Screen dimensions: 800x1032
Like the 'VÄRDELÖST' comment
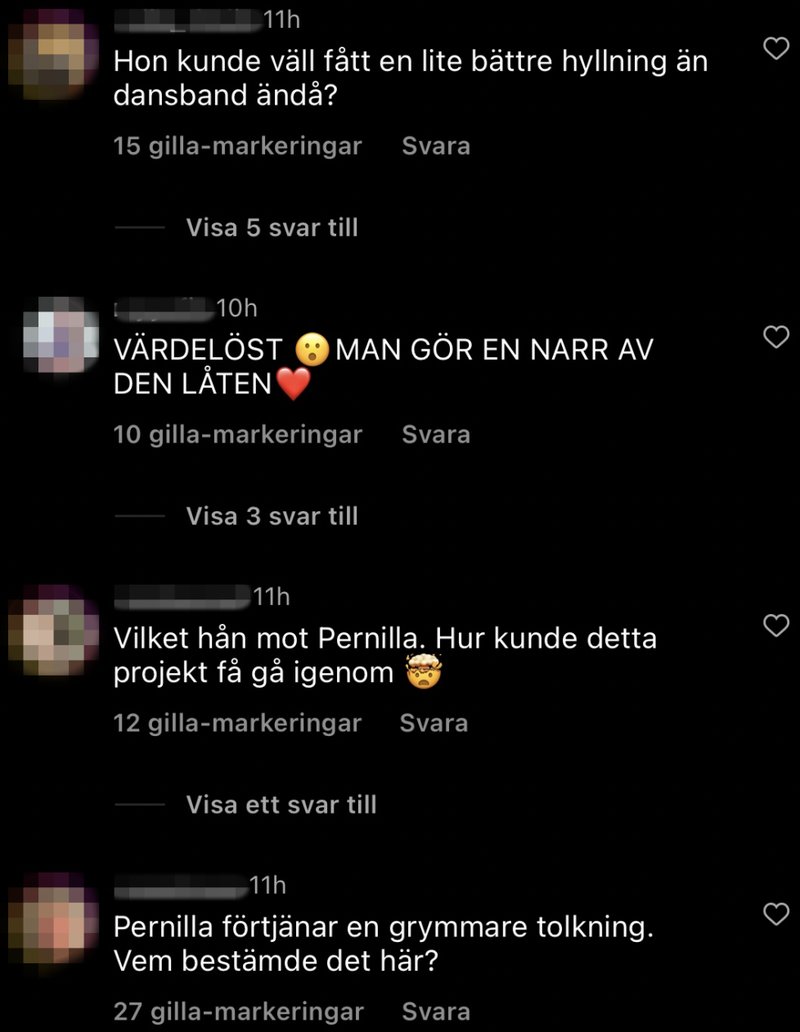click(x=776, y=337)
